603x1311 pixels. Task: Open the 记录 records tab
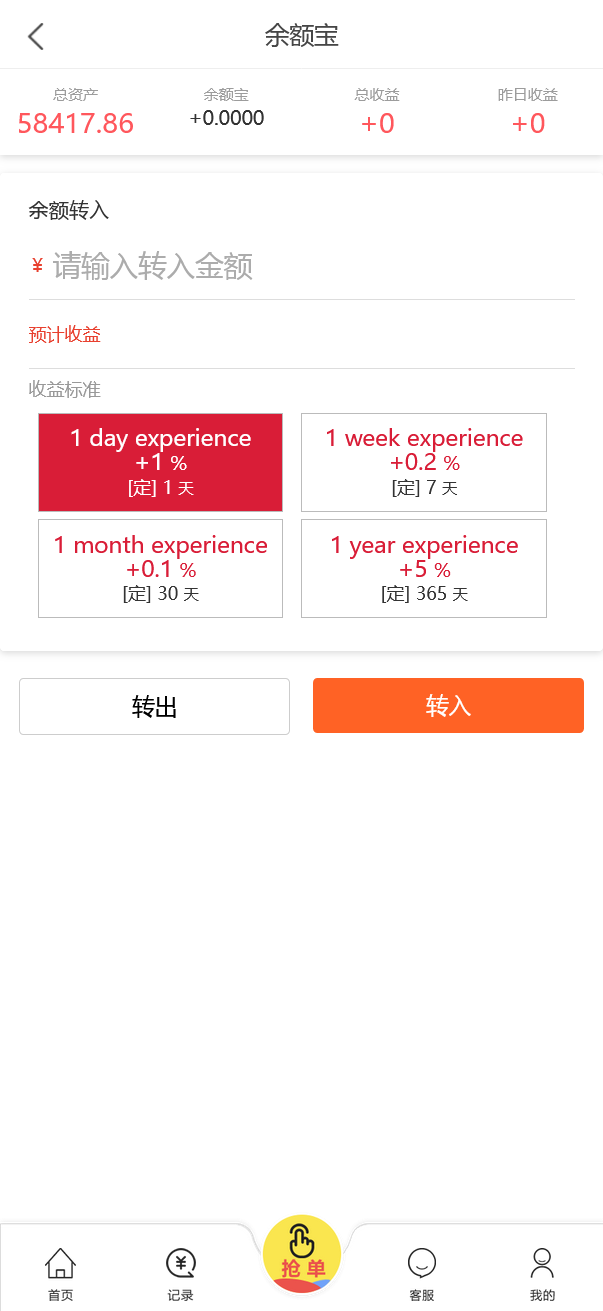(180, 1273)
